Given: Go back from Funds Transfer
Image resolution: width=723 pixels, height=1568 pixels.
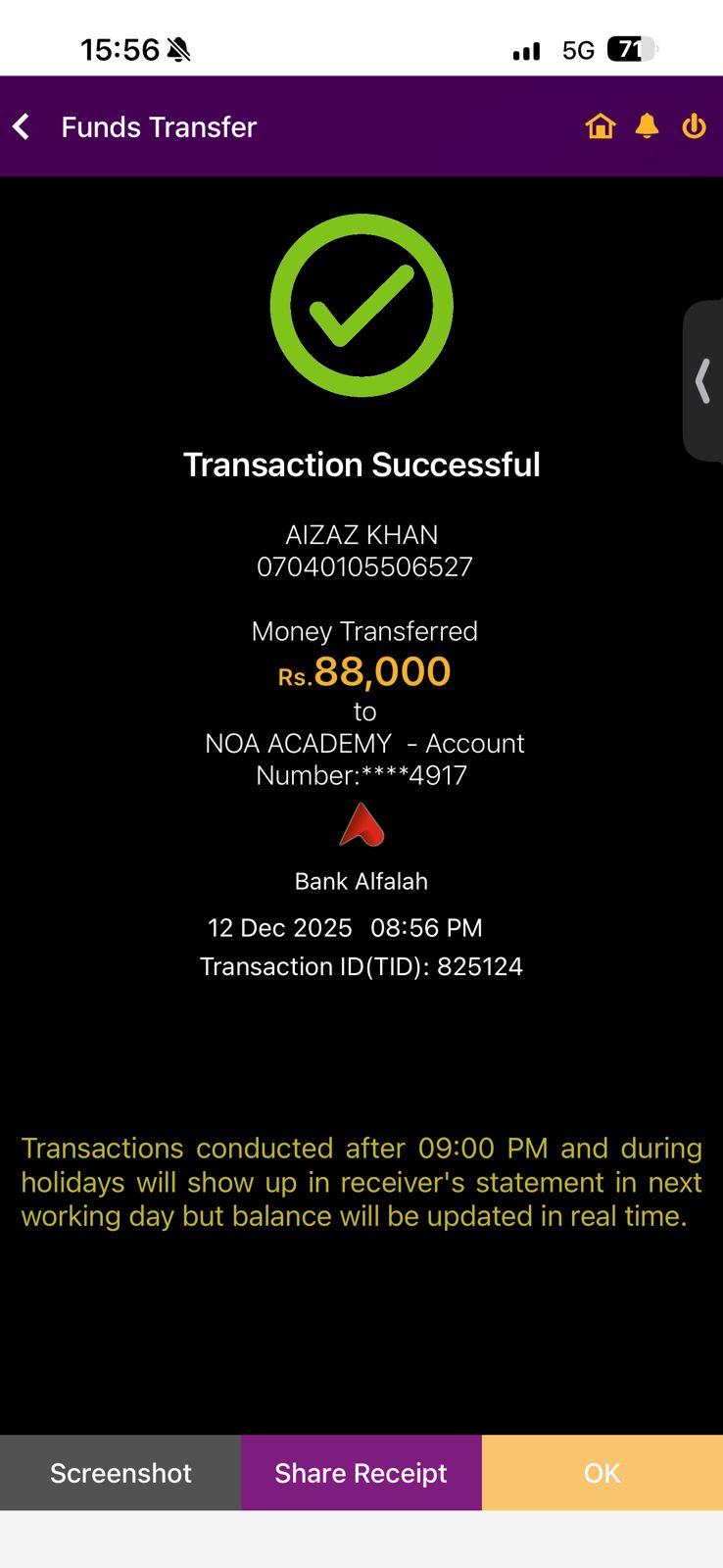Looking at the screenshot, I should [x=22, y=126].
